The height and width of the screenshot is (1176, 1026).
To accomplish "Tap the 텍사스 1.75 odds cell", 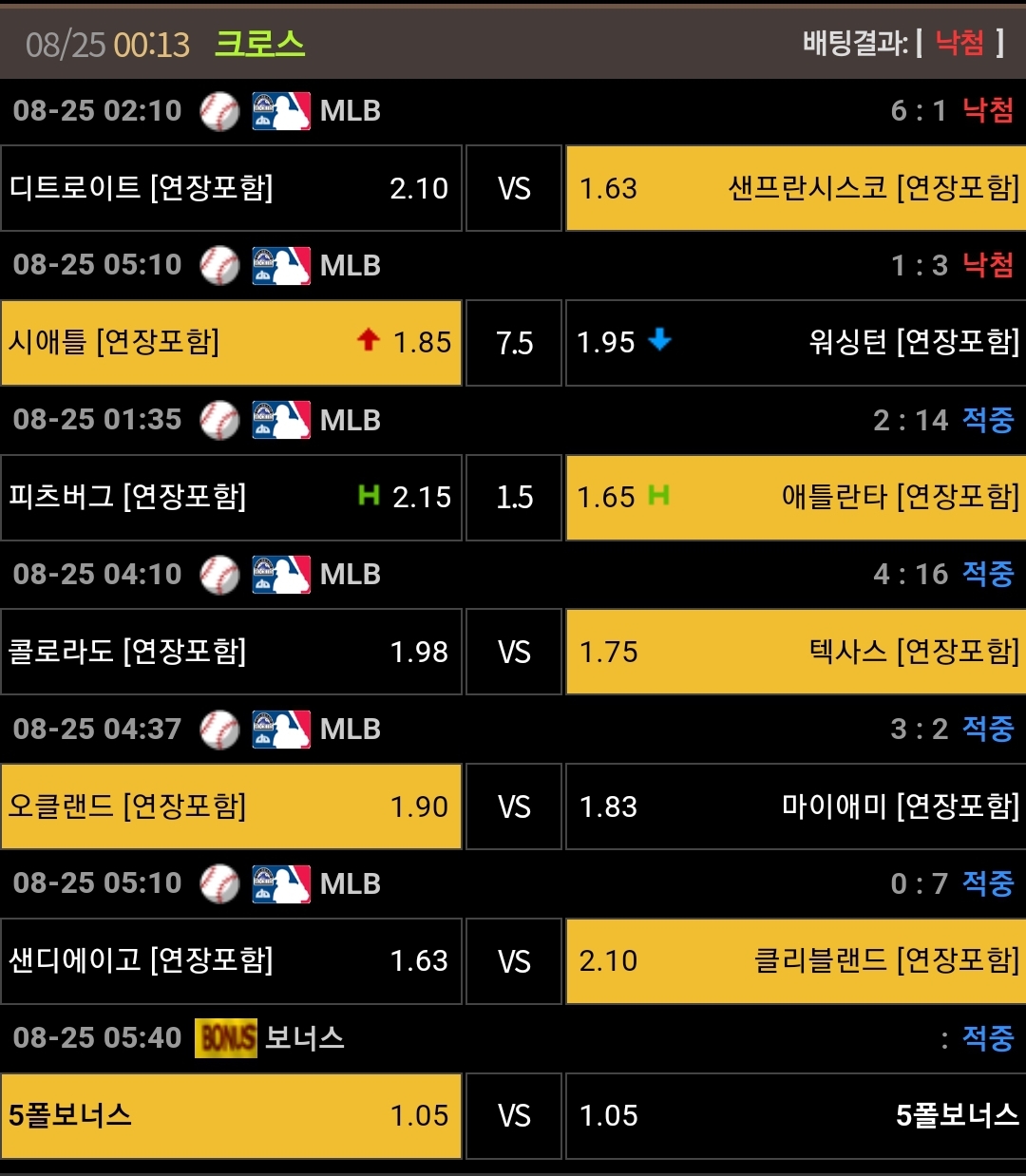I will tap(796, 652).
